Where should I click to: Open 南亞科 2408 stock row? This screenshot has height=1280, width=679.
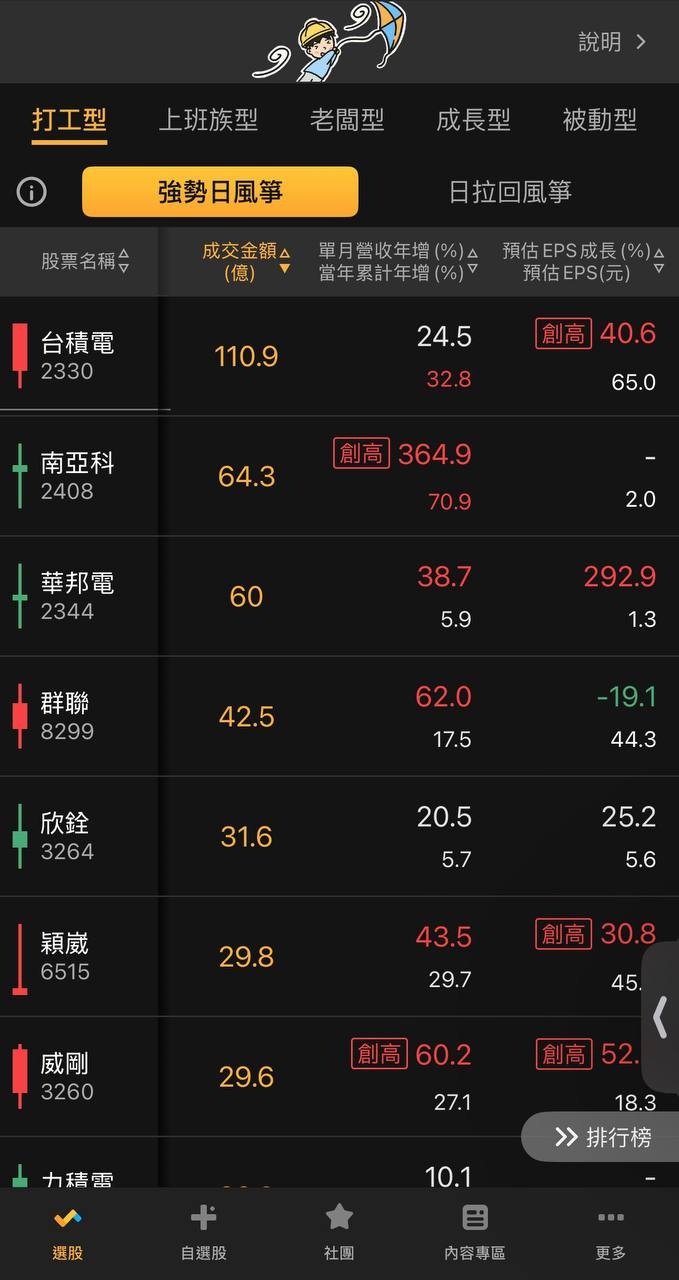(x=78, y=476)
